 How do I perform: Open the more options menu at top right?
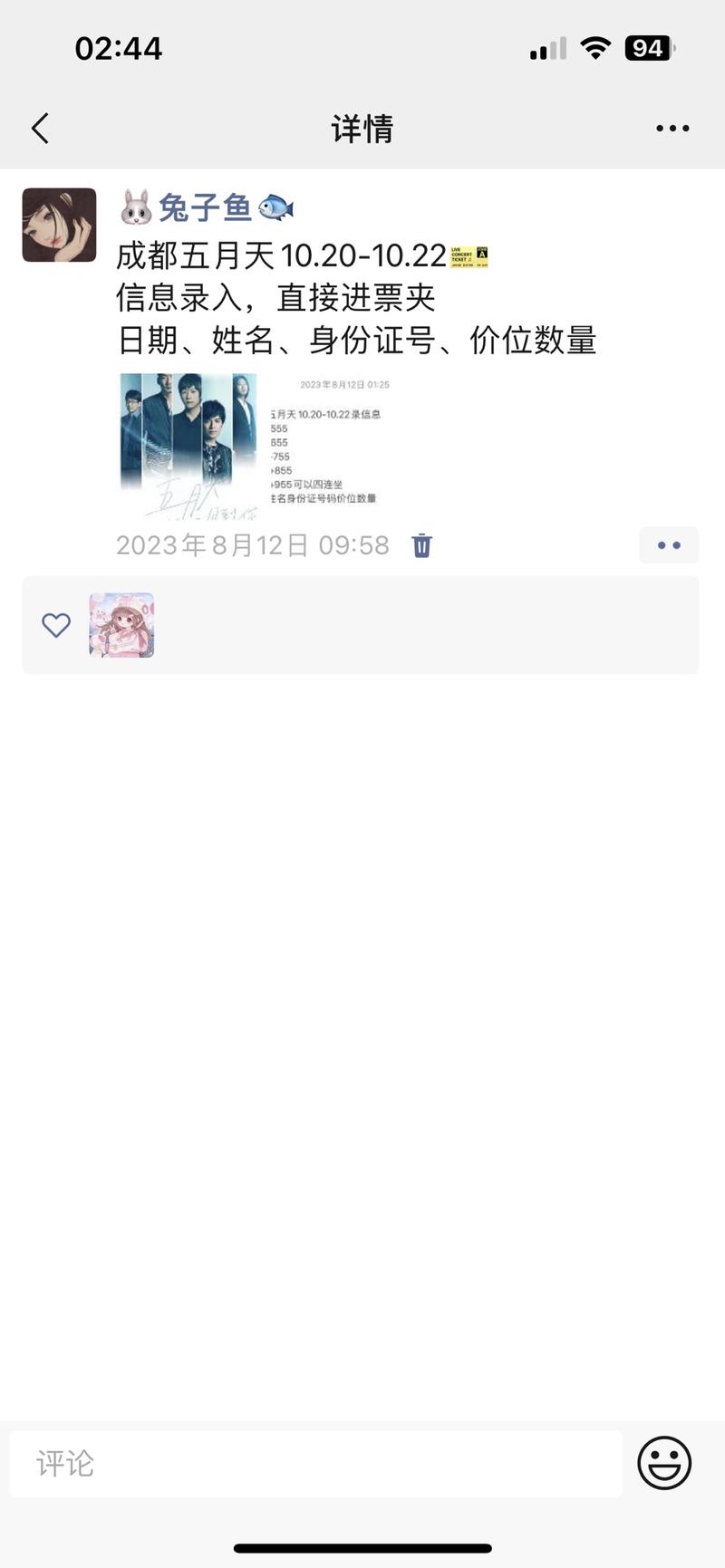click(672, 128)
